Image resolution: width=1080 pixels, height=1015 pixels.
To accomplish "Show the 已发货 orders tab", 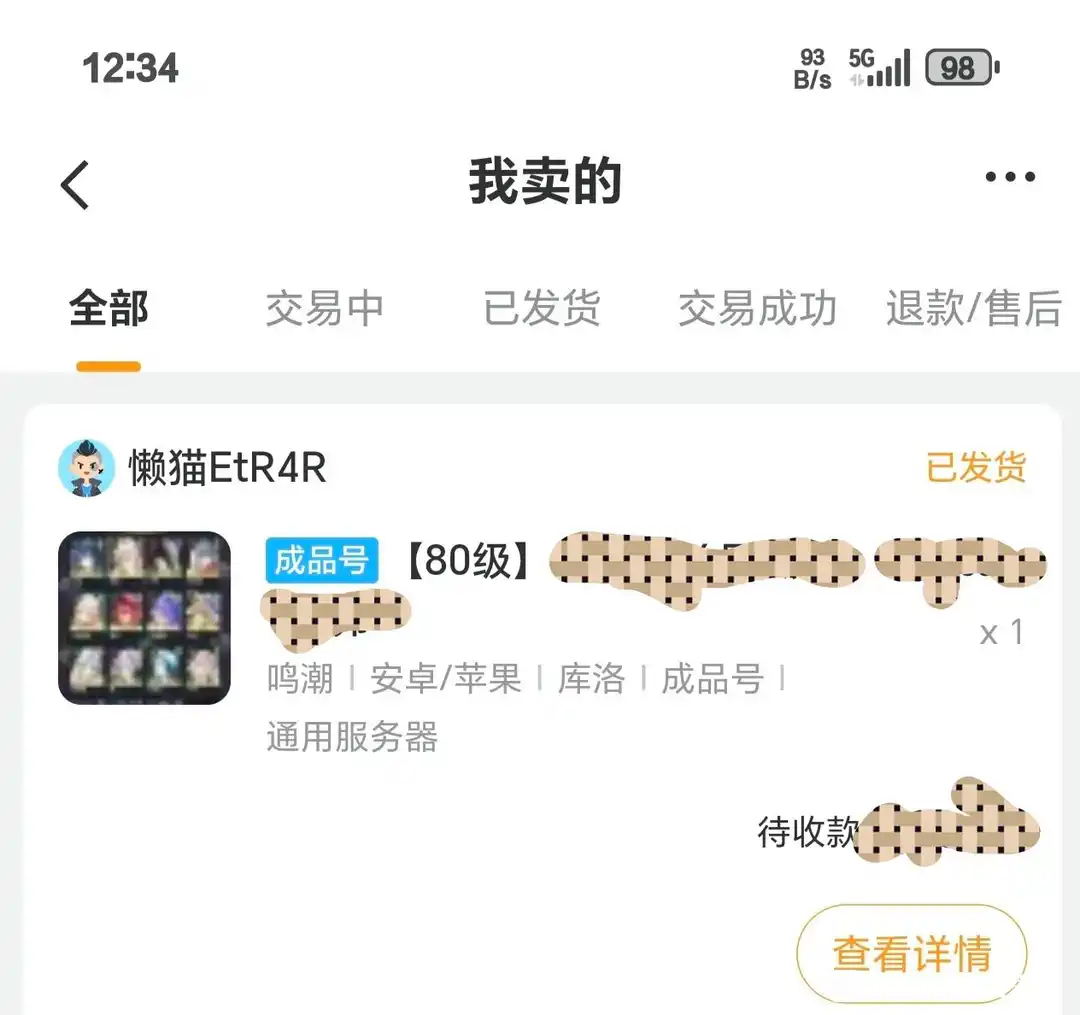I will point(542,309).
